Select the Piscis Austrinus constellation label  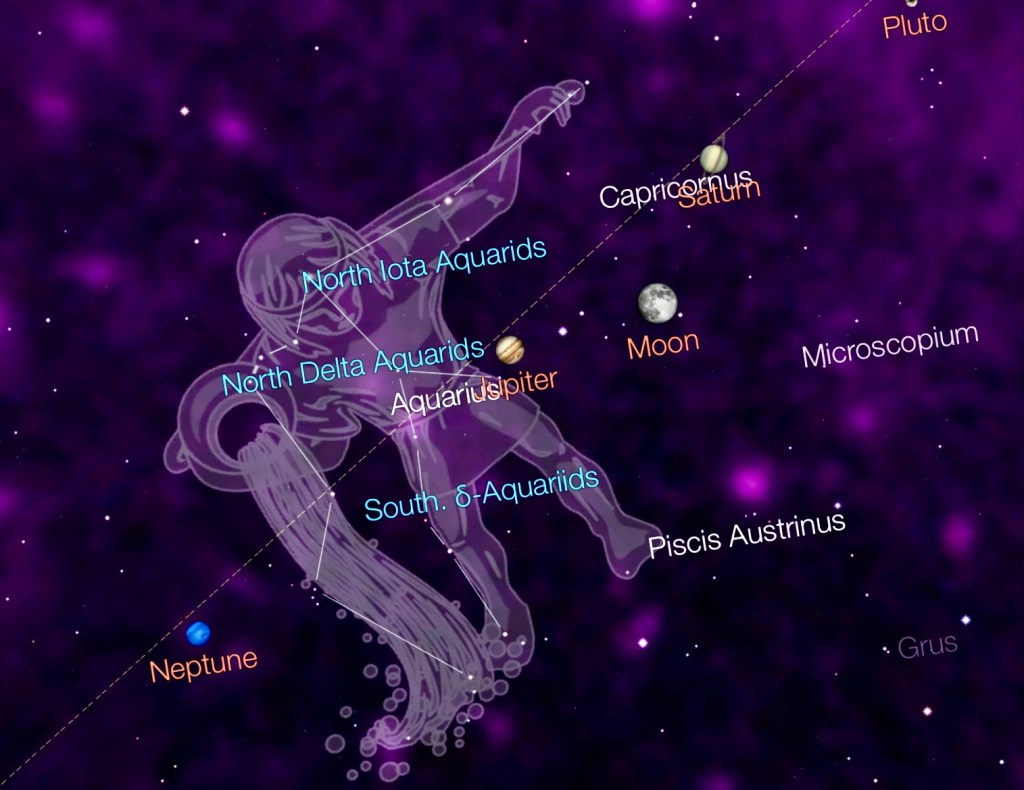746,535
